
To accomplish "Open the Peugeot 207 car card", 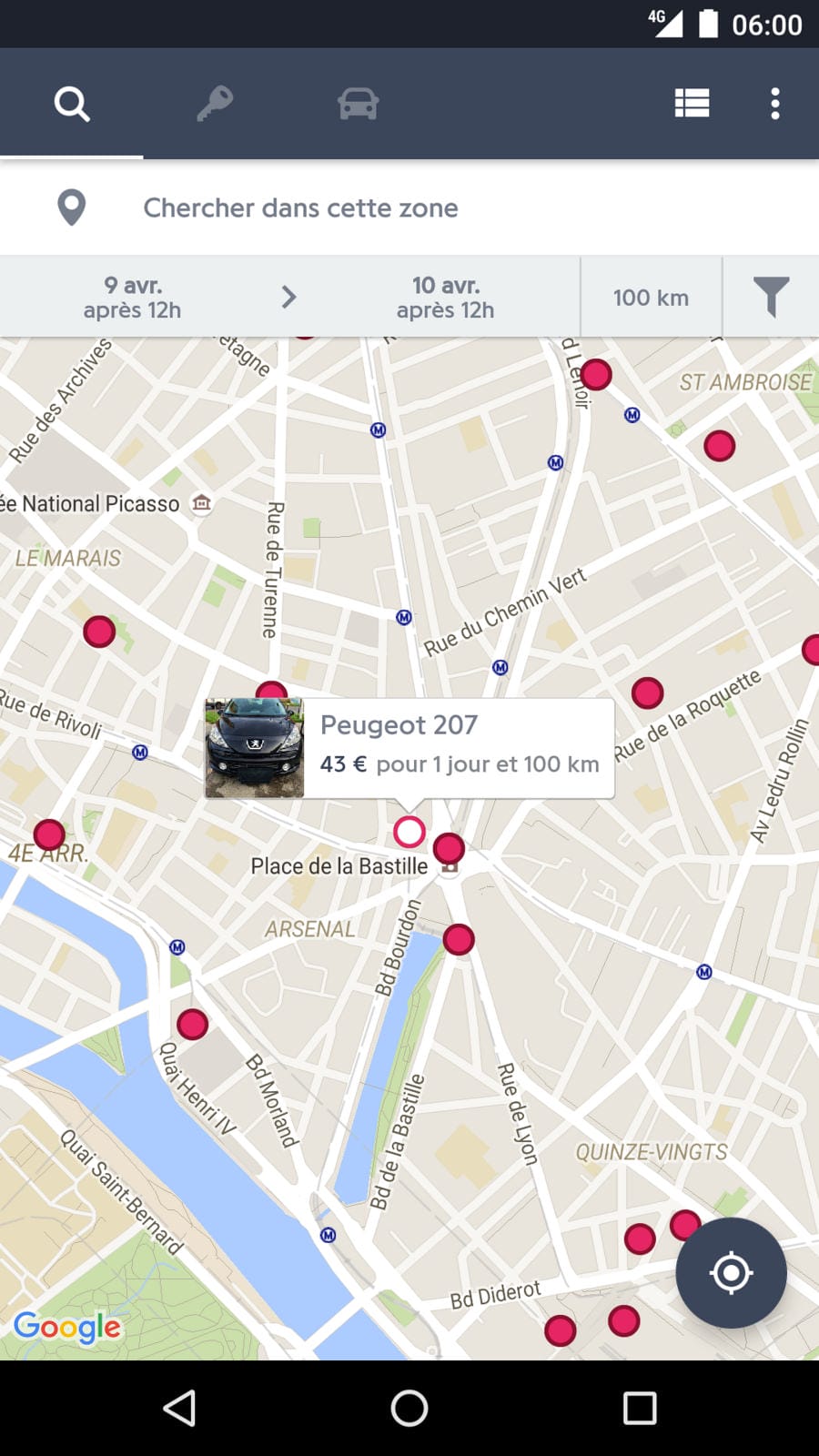I will 409,748.
